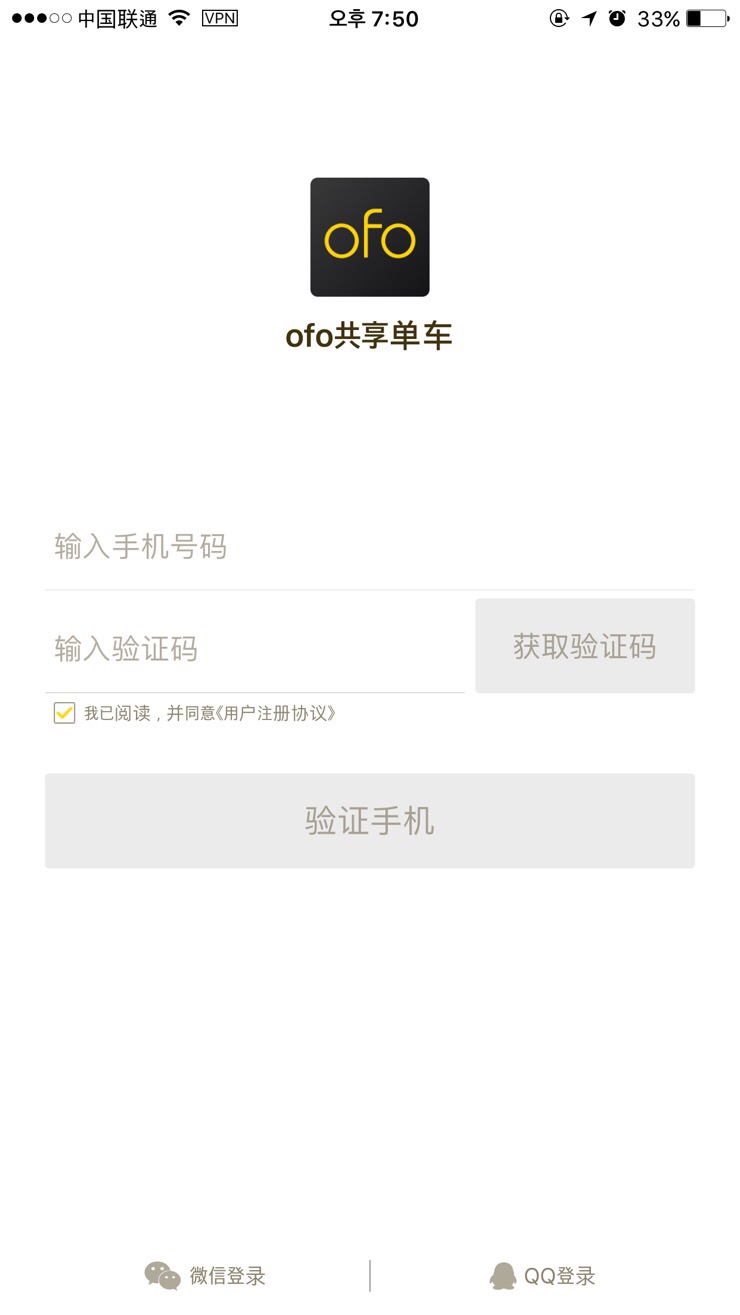Tap the ofo app logo icon
This screenshot has height=1315, width=740.
(370, 237)
